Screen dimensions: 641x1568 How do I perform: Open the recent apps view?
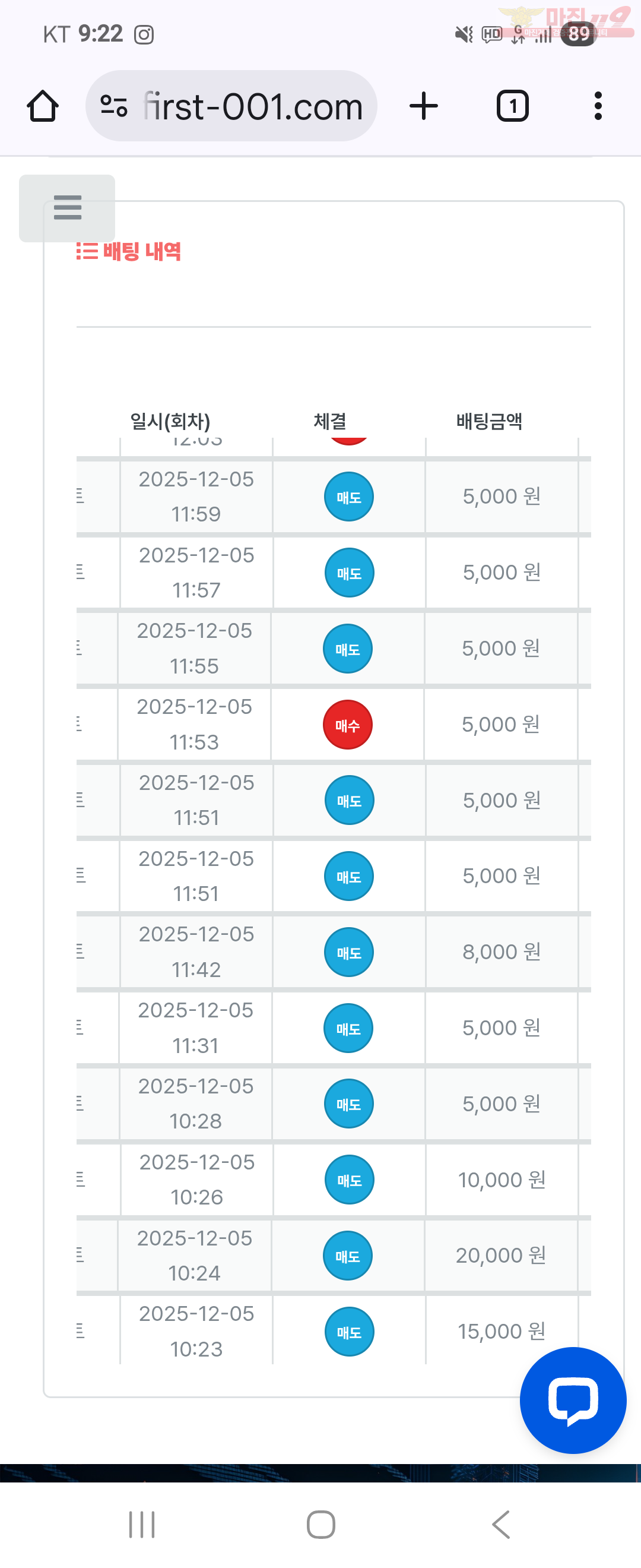(x=142, y=1524)
